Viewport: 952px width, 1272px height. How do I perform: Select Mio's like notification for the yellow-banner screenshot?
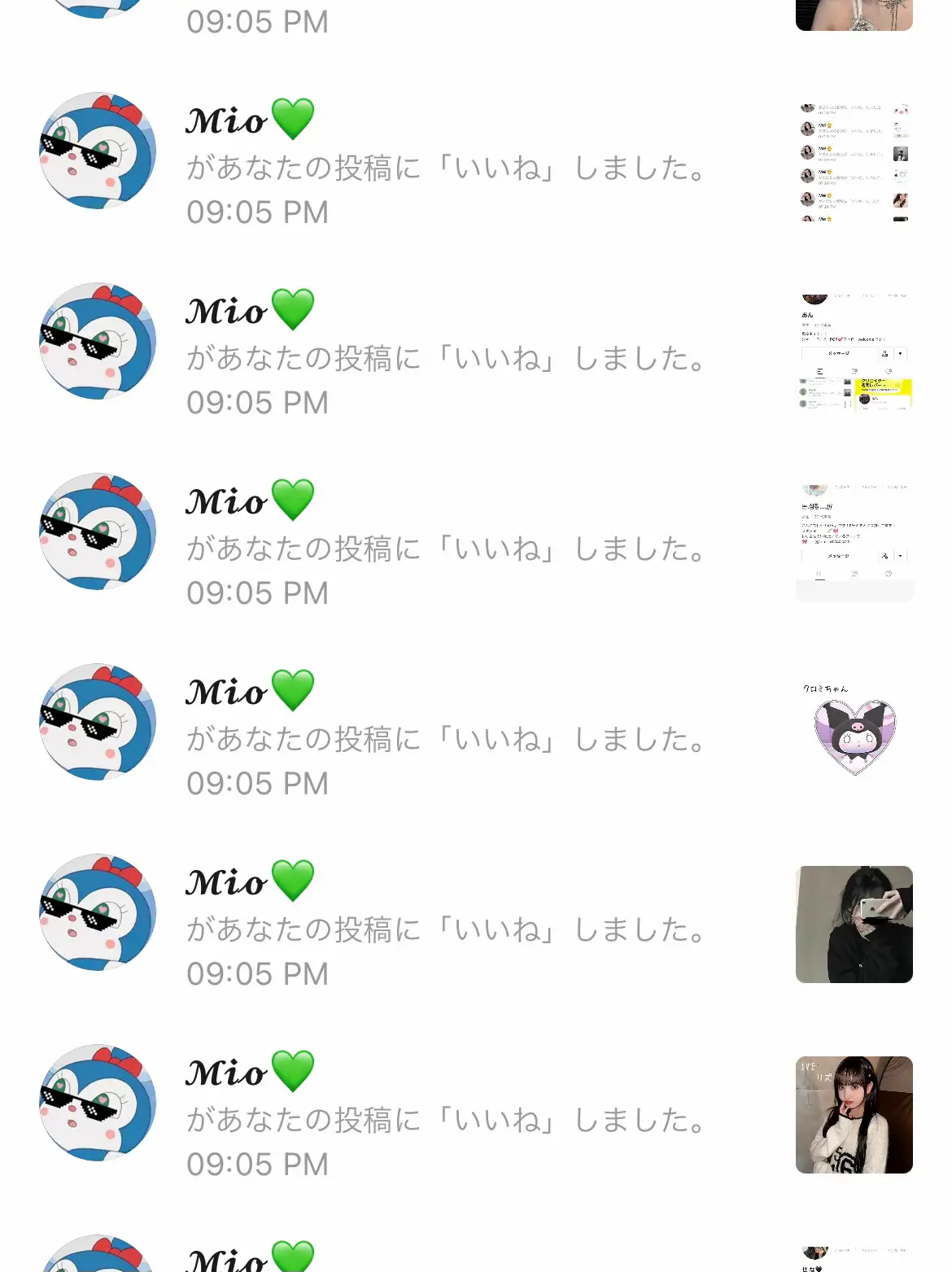pyautogui.click(x=446, y=357)
